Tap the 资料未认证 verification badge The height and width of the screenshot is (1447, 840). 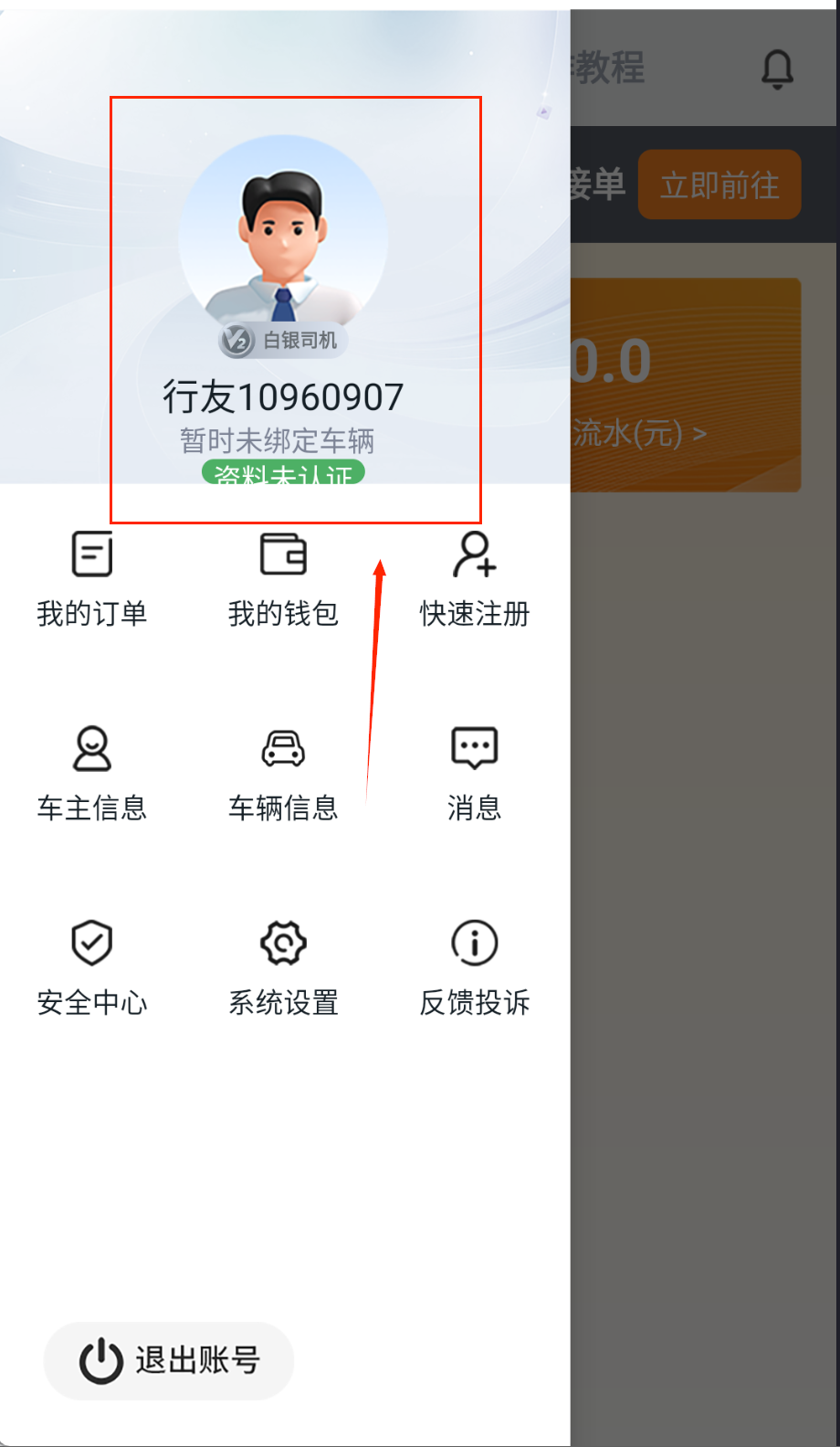pos(283,473)
